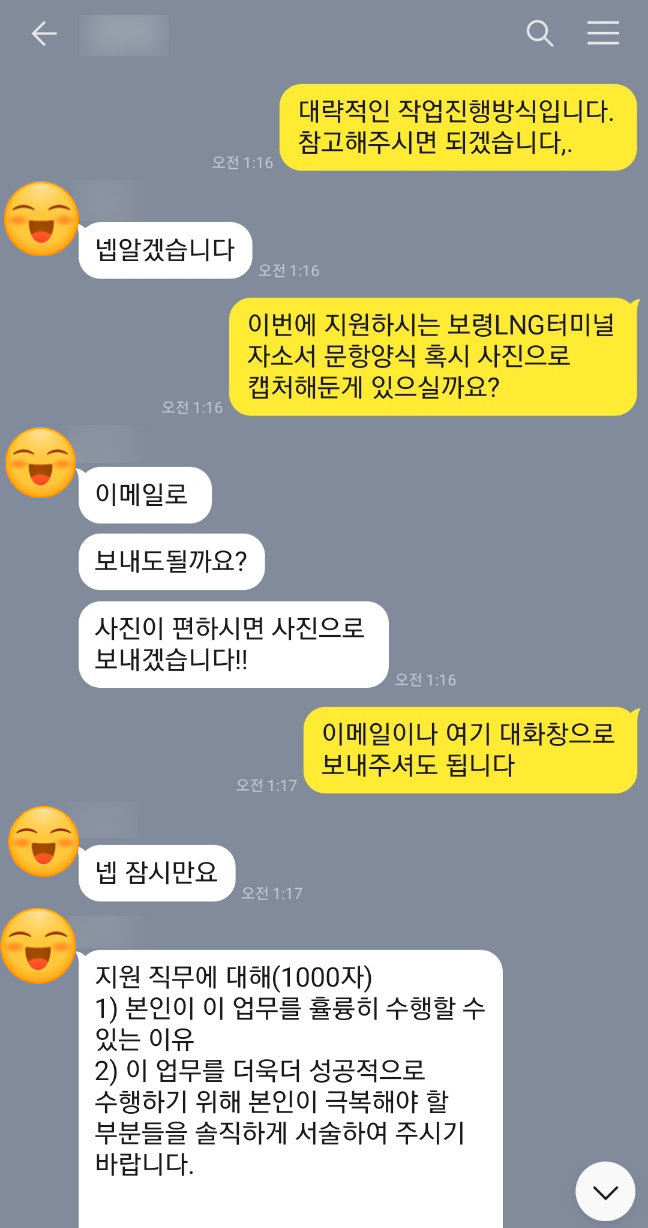Open the chat room menu
Image resolution: width=648 pixels, height=1228 pixels.
(x=603, y=34)
